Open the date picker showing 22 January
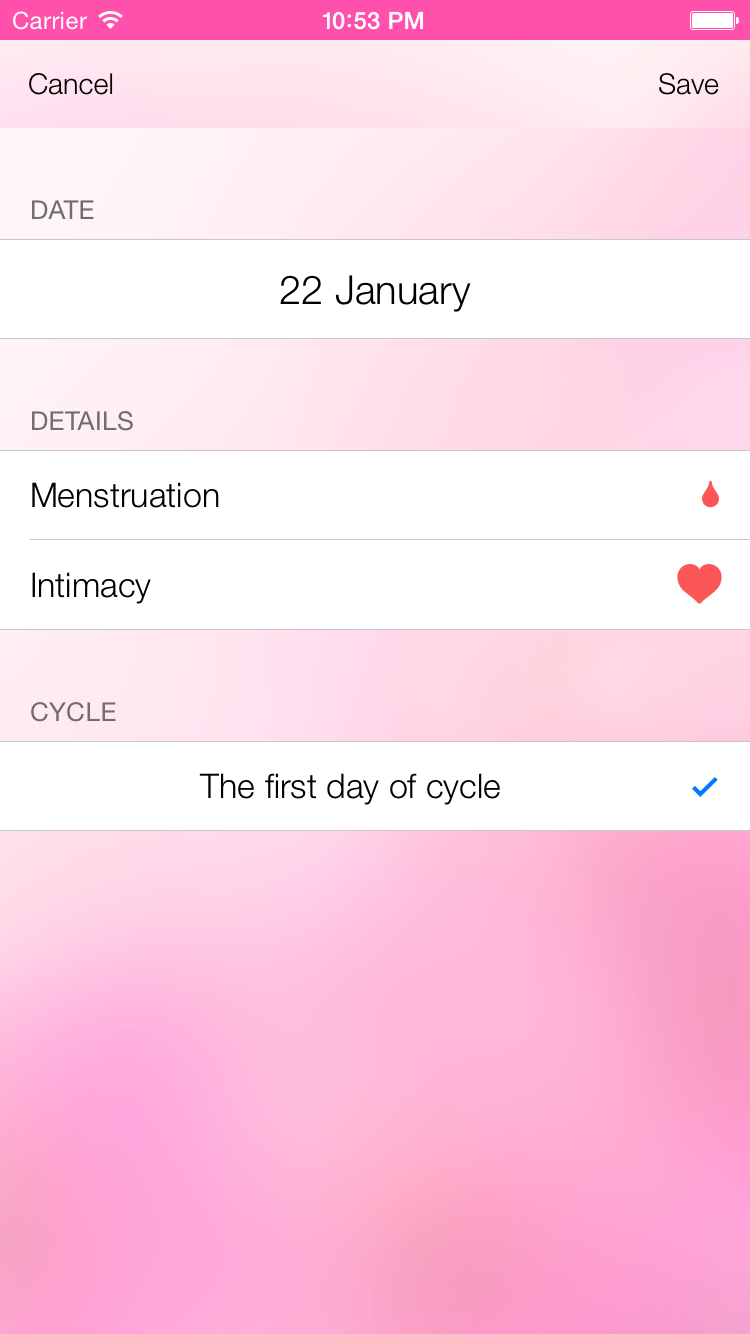The height and width of the screenshot is (1334, 750). click(375, 290)
